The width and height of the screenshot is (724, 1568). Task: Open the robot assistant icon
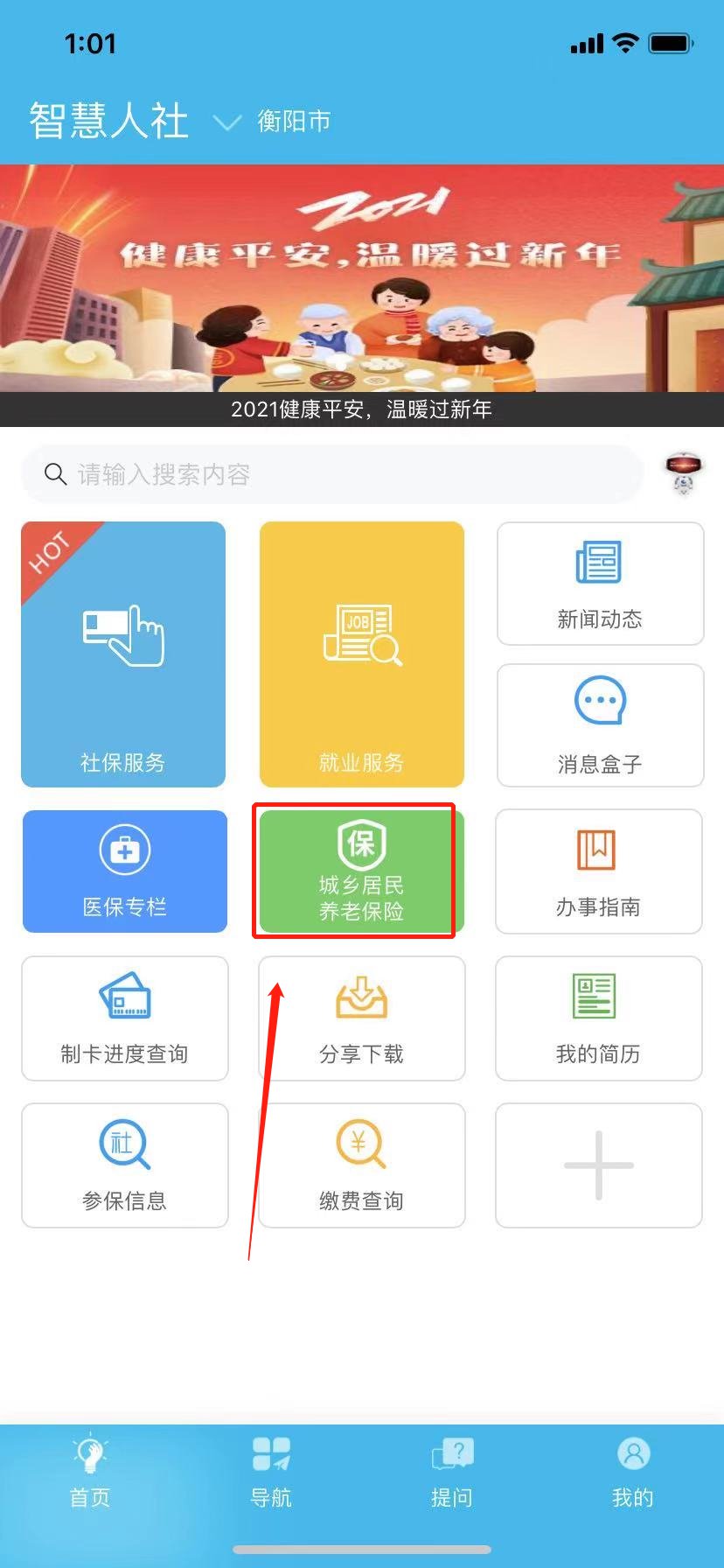click(683, 473)
